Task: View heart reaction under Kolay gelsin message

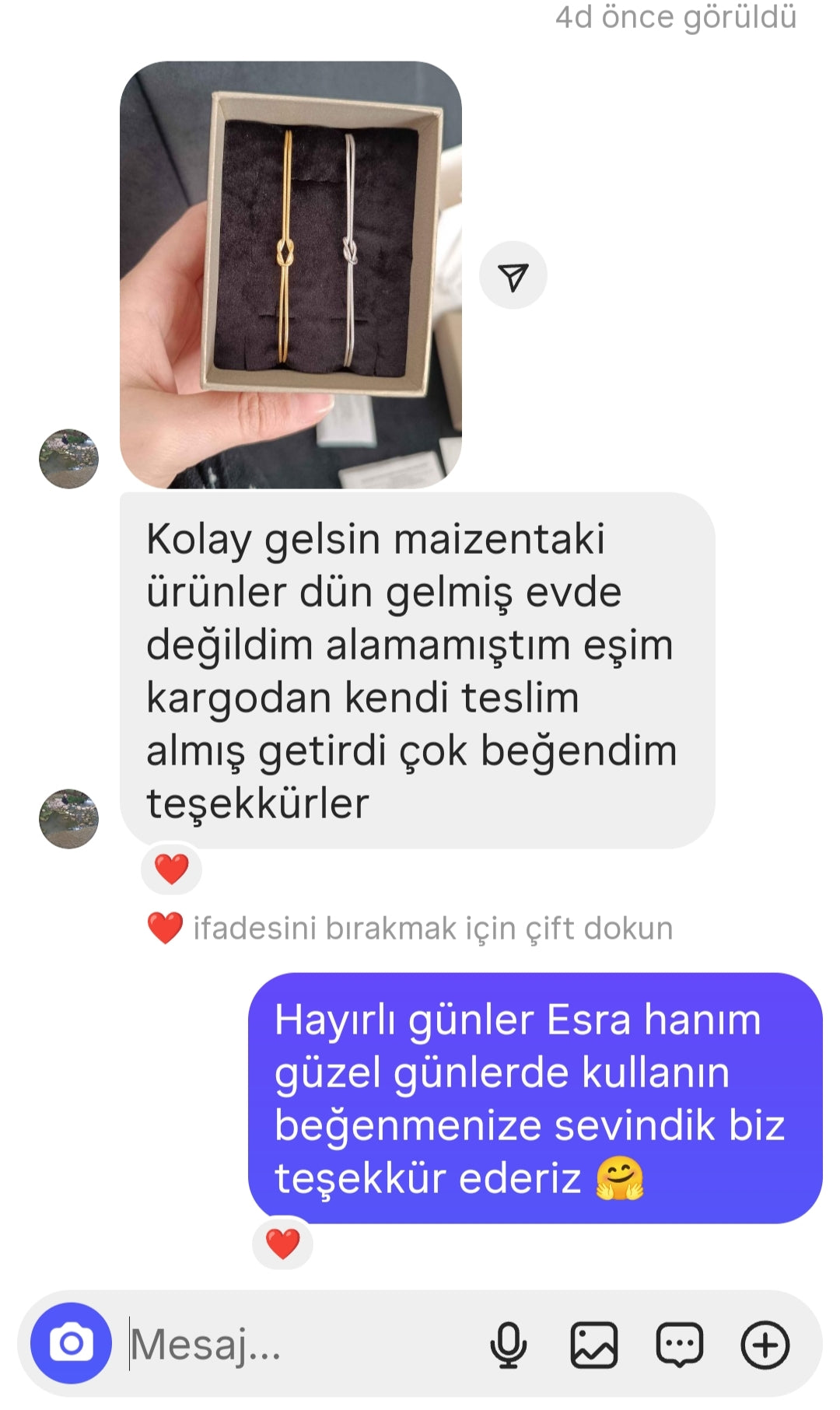Action: click(x=171, y=868)
